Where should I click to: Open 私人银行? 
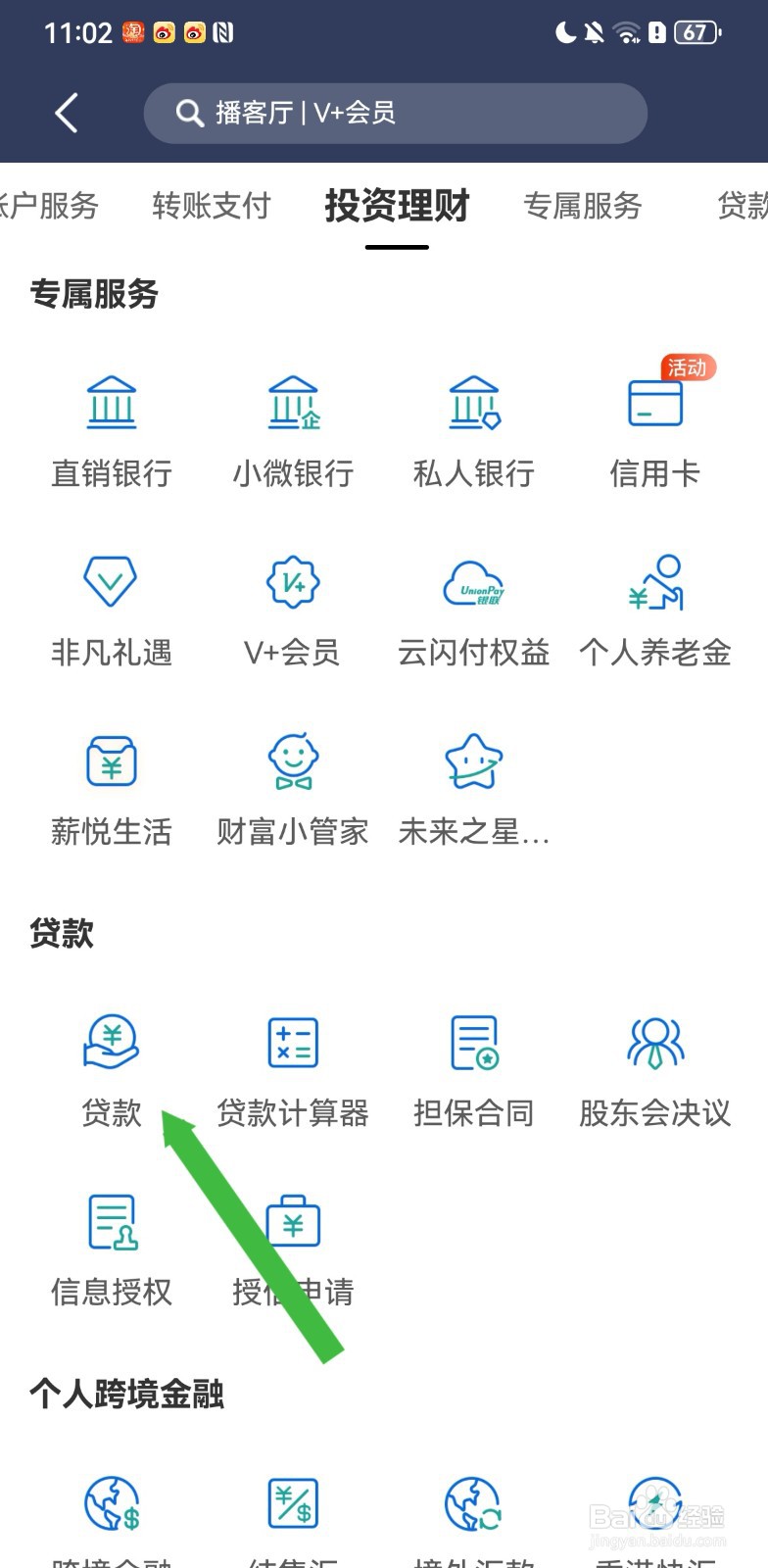[474, 429]
